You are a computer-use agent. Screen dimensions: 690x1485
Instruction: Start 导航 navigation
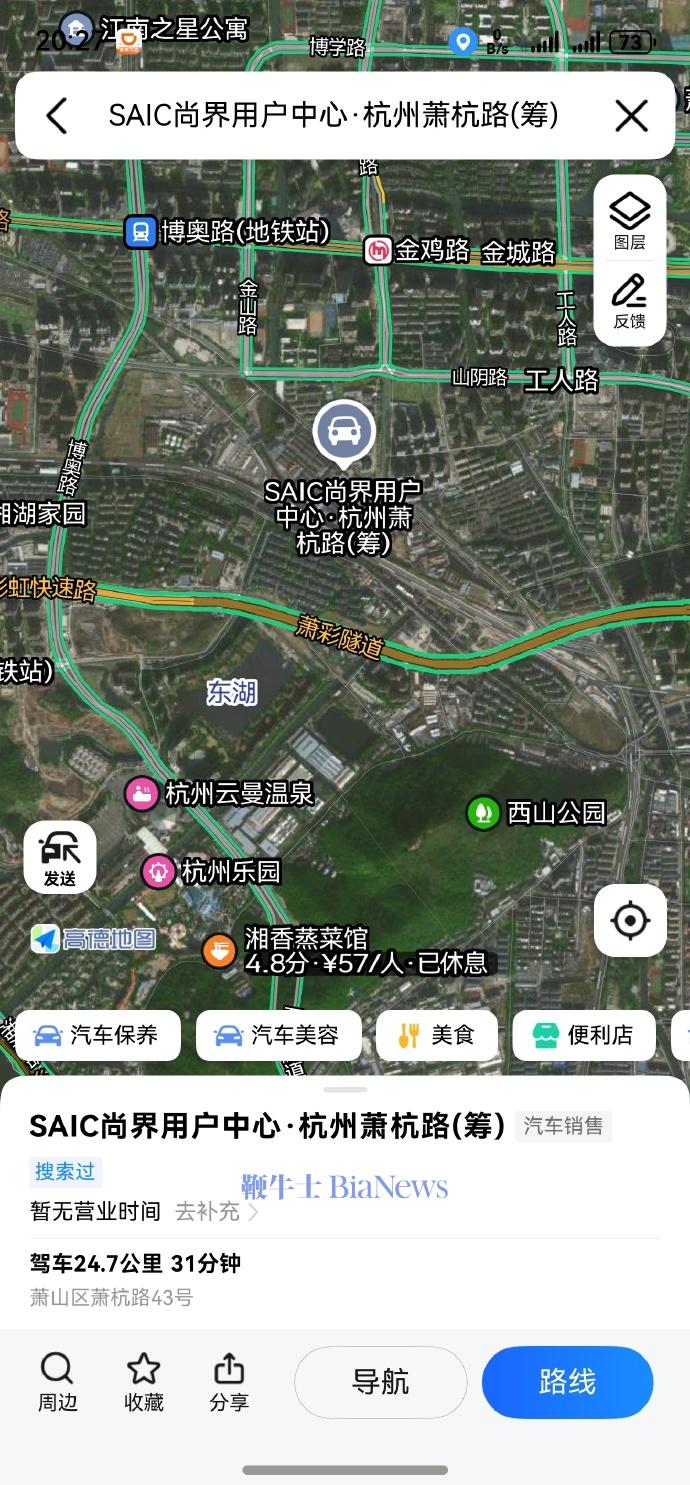pos(380,1382)
